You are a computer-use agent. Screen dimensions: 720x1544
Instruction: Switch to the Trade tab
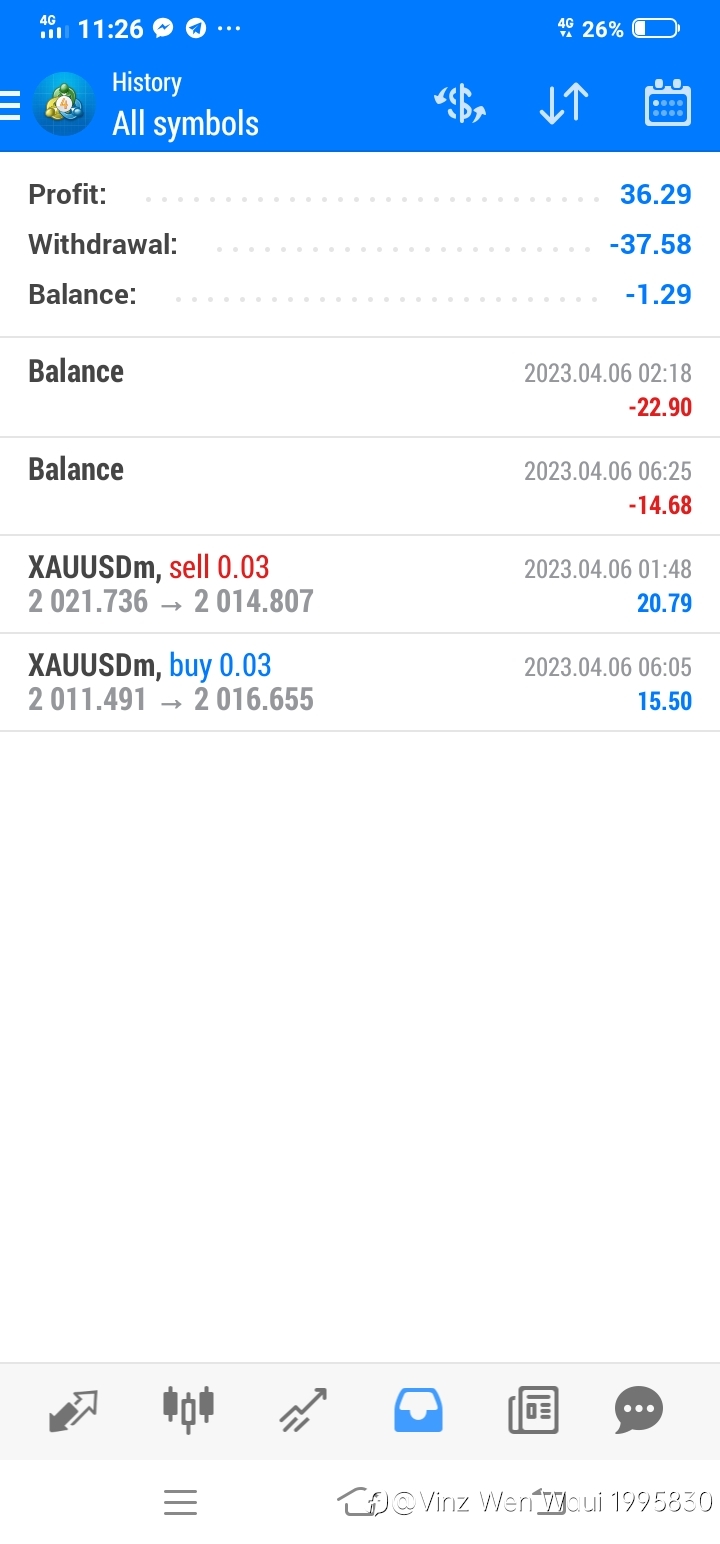(303, 1411)
